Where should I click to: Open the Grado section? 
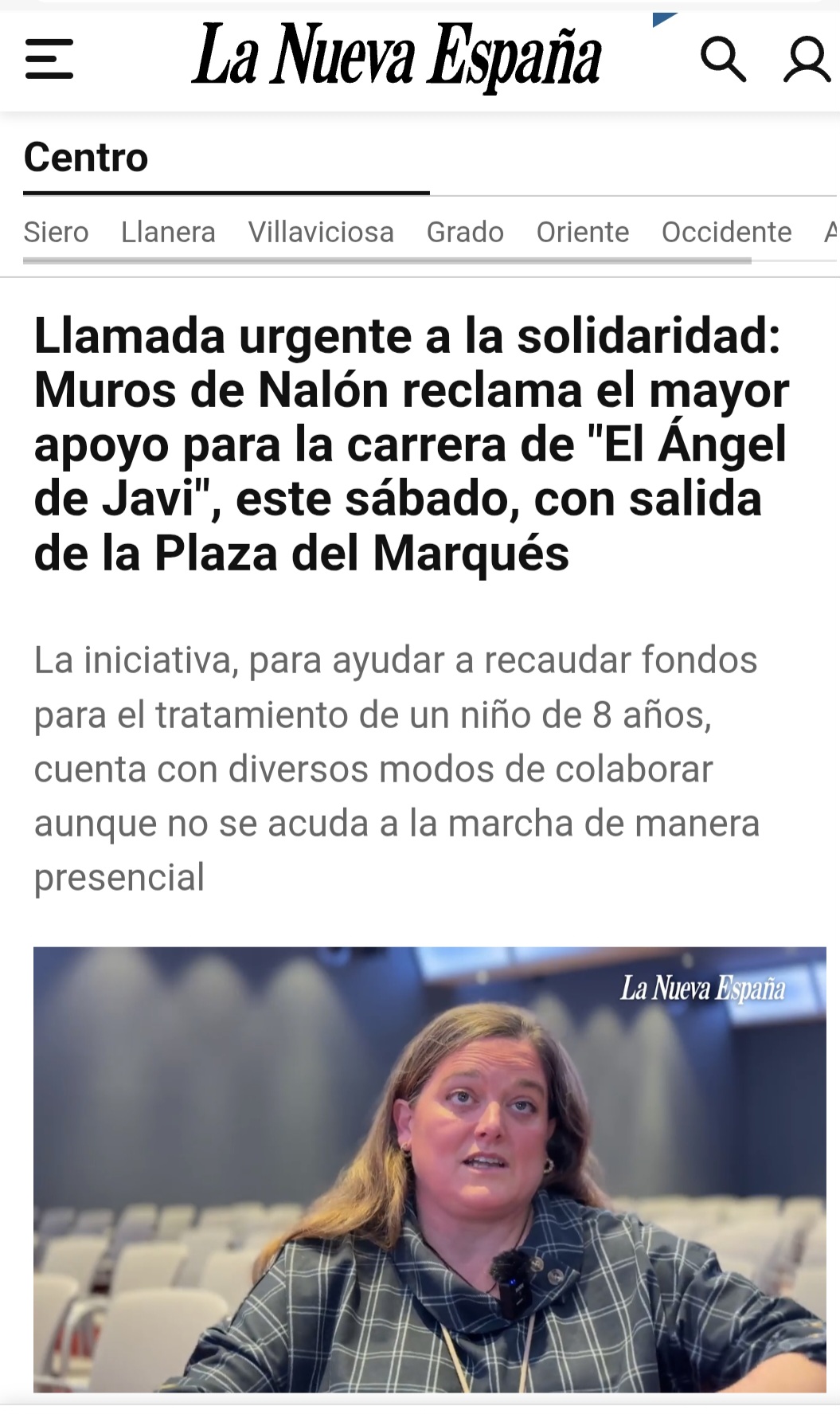click(x=465, y=232)
